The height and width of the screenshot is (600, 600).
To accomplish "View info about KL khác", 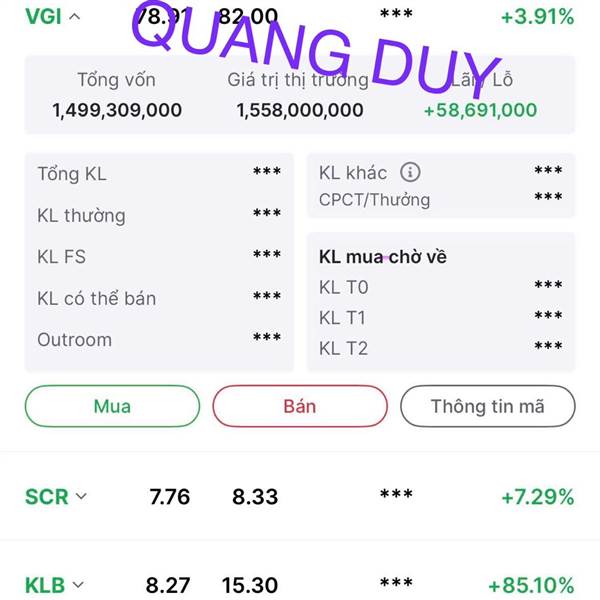I will click(410, 172).
